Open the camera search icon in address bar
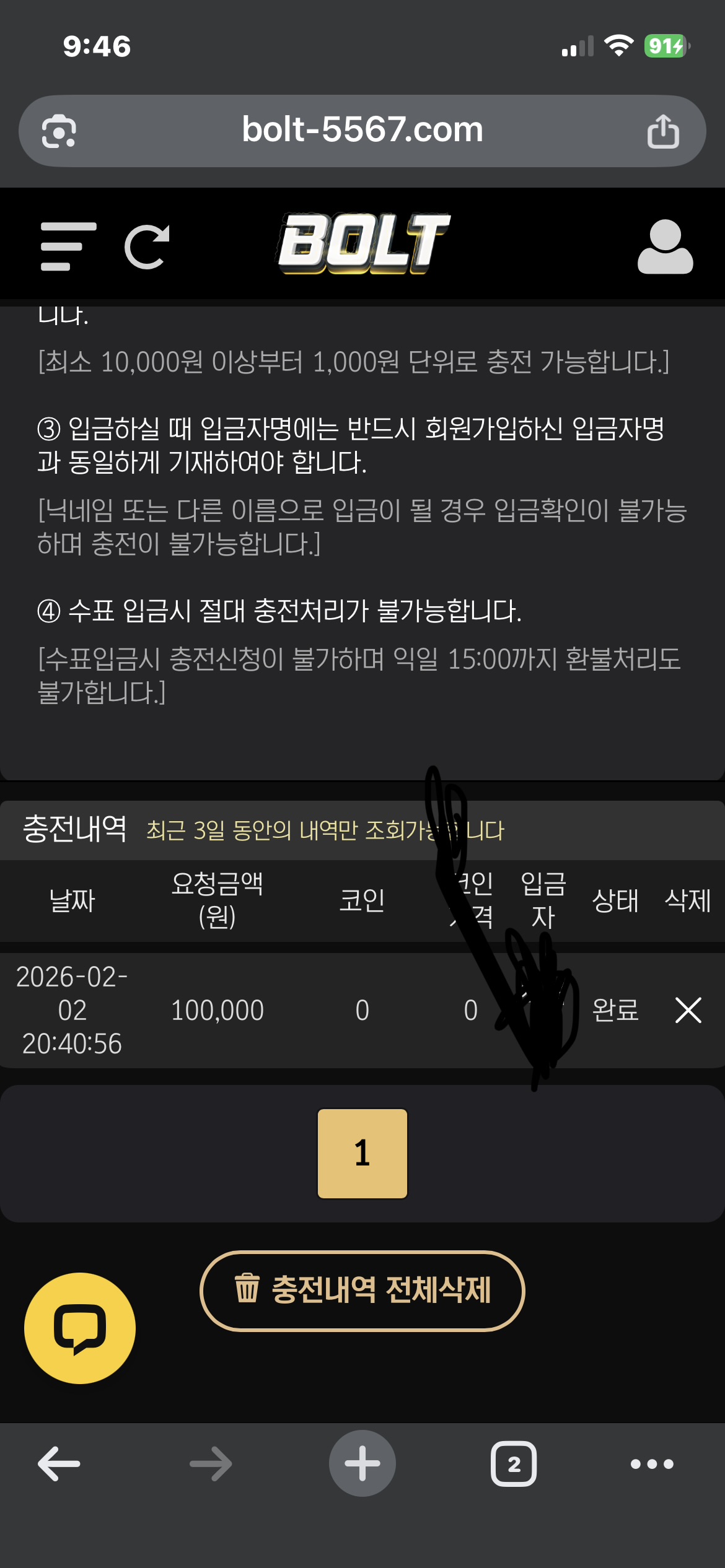This screenshot has width=725, height=1568. coord(59,131)
